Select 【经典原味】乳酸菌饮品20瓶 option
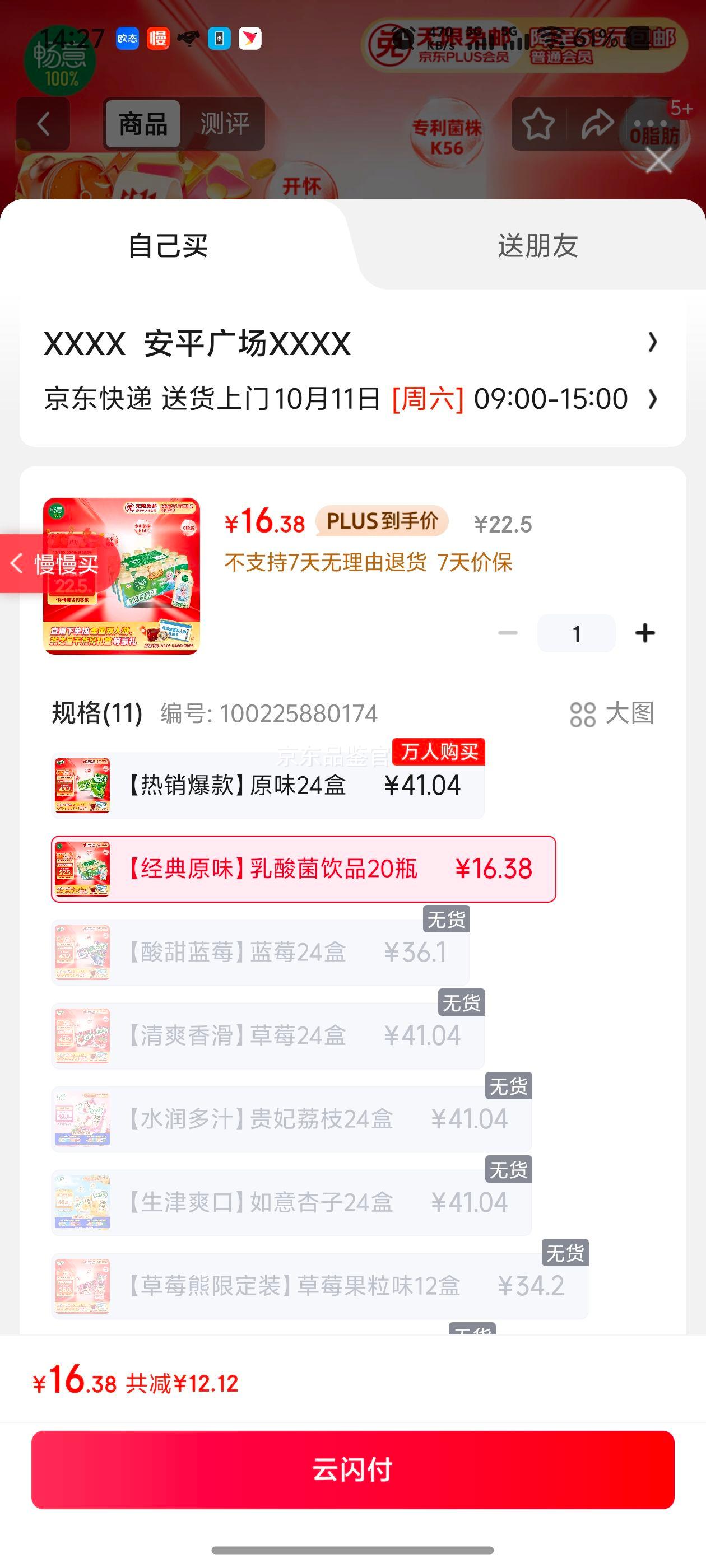Image resolution: width=706 pixels, height=1568 pixels. click(303, 869)
